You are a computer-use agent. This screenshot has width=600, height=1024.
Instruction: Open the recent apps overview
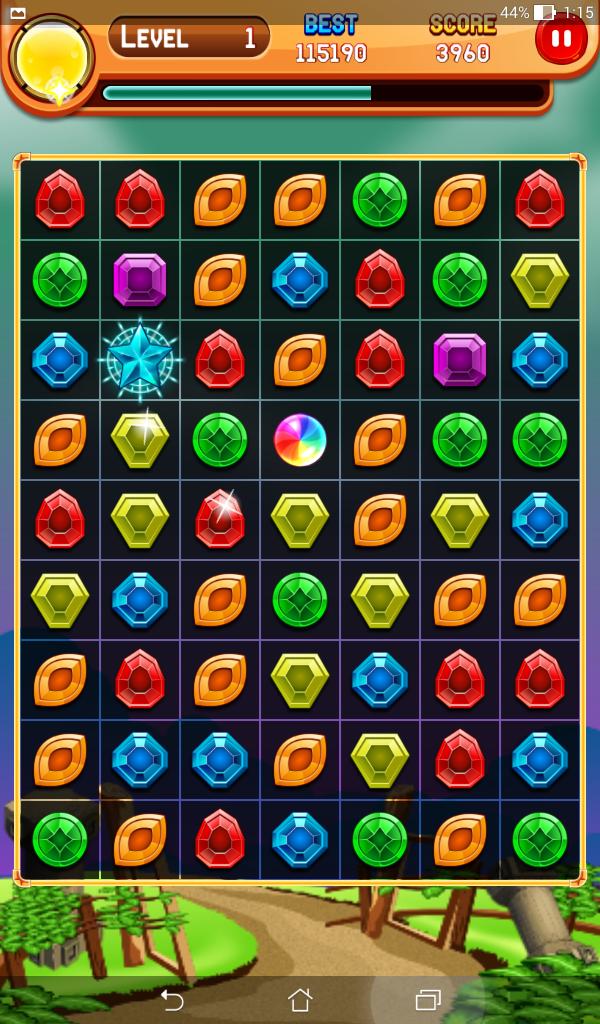(x=428, y=999)
